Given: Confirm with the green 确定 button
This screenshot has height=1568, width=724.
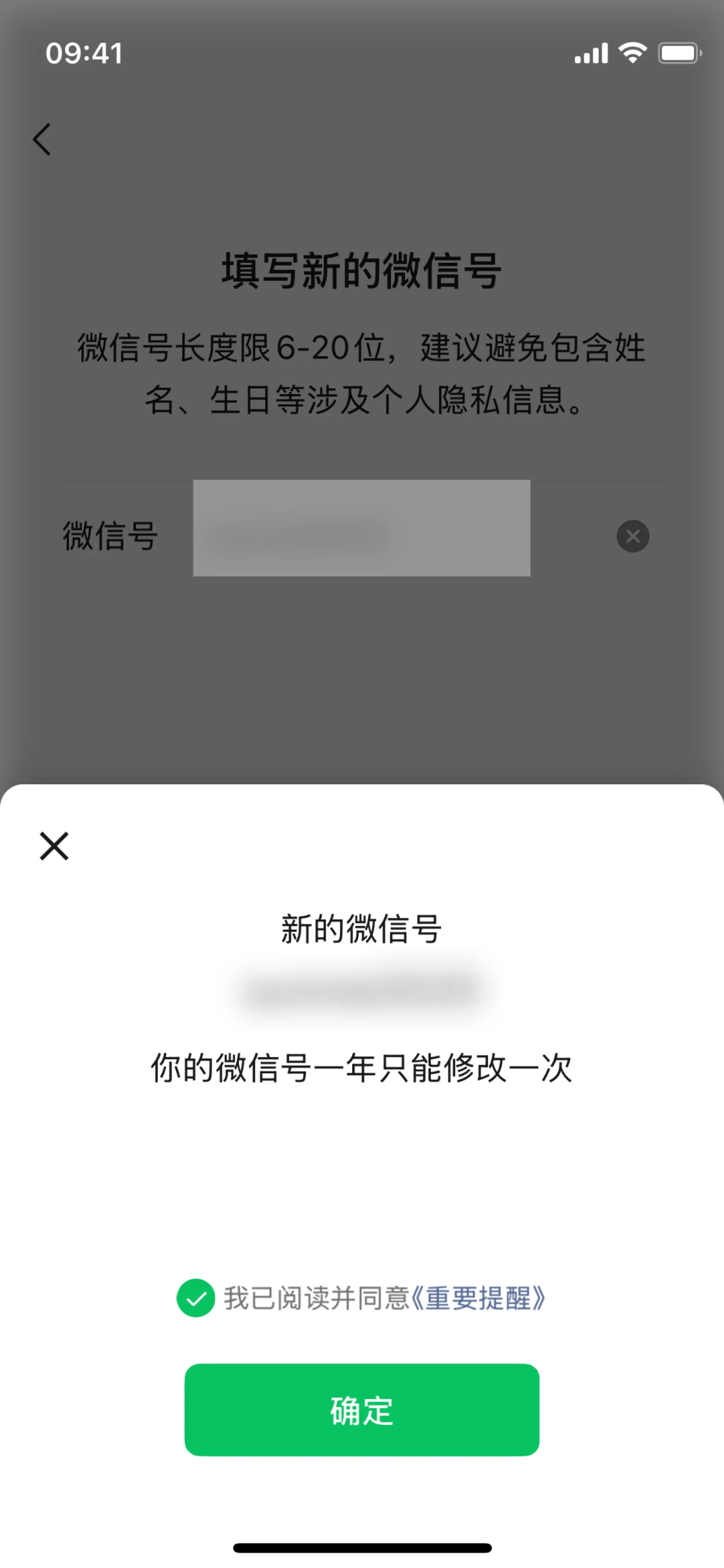Looking at the screenshot, I should [x=361, y=1410].
